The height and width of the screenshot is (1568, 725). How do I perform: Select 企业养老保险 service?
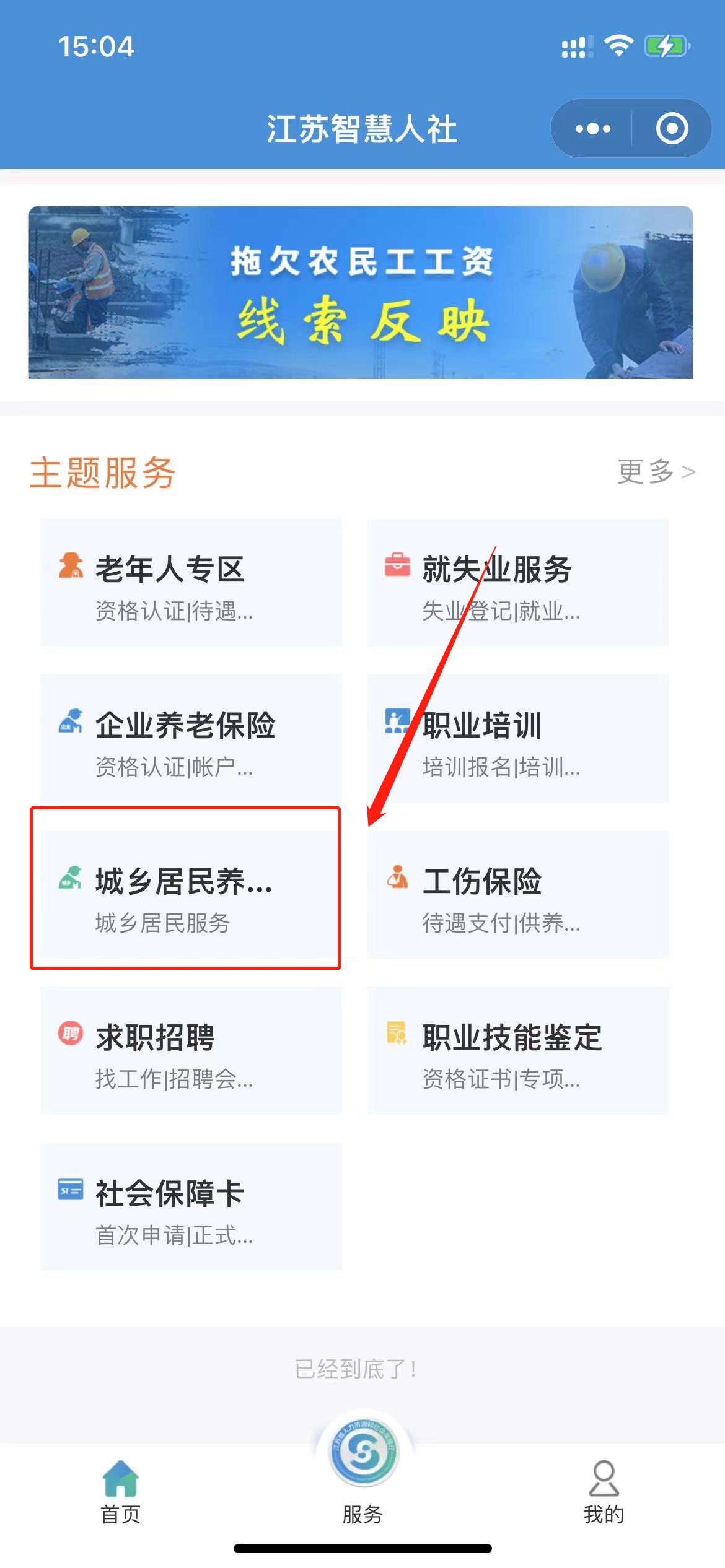point(191,739)
